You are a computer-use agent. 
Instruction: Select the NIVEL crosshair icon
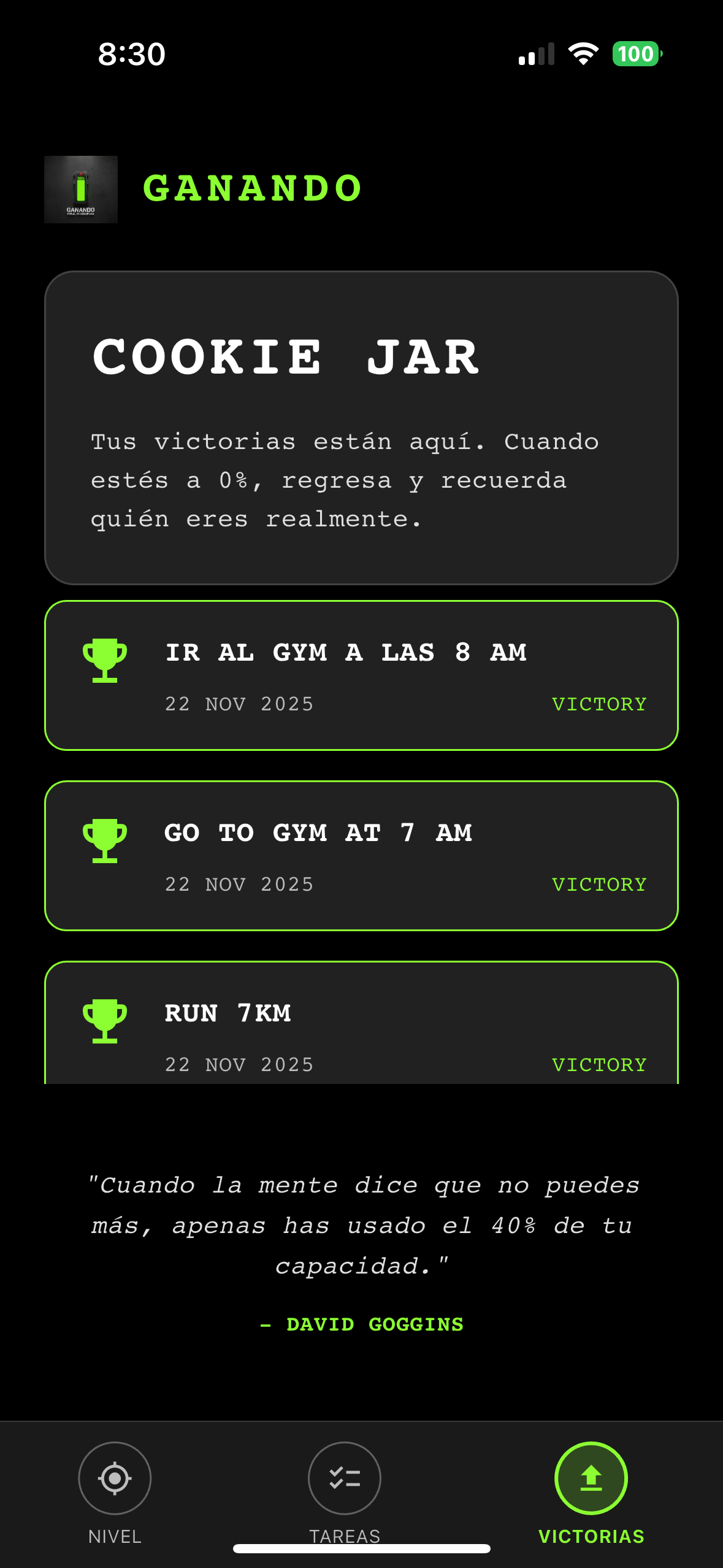[114, 1478]
